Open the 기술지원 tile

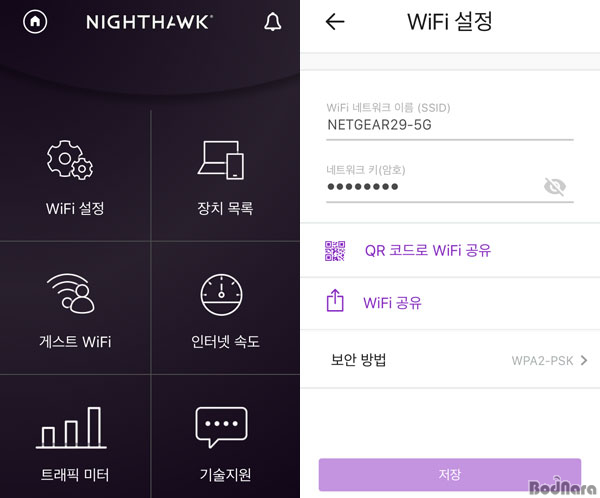point(225,442)
